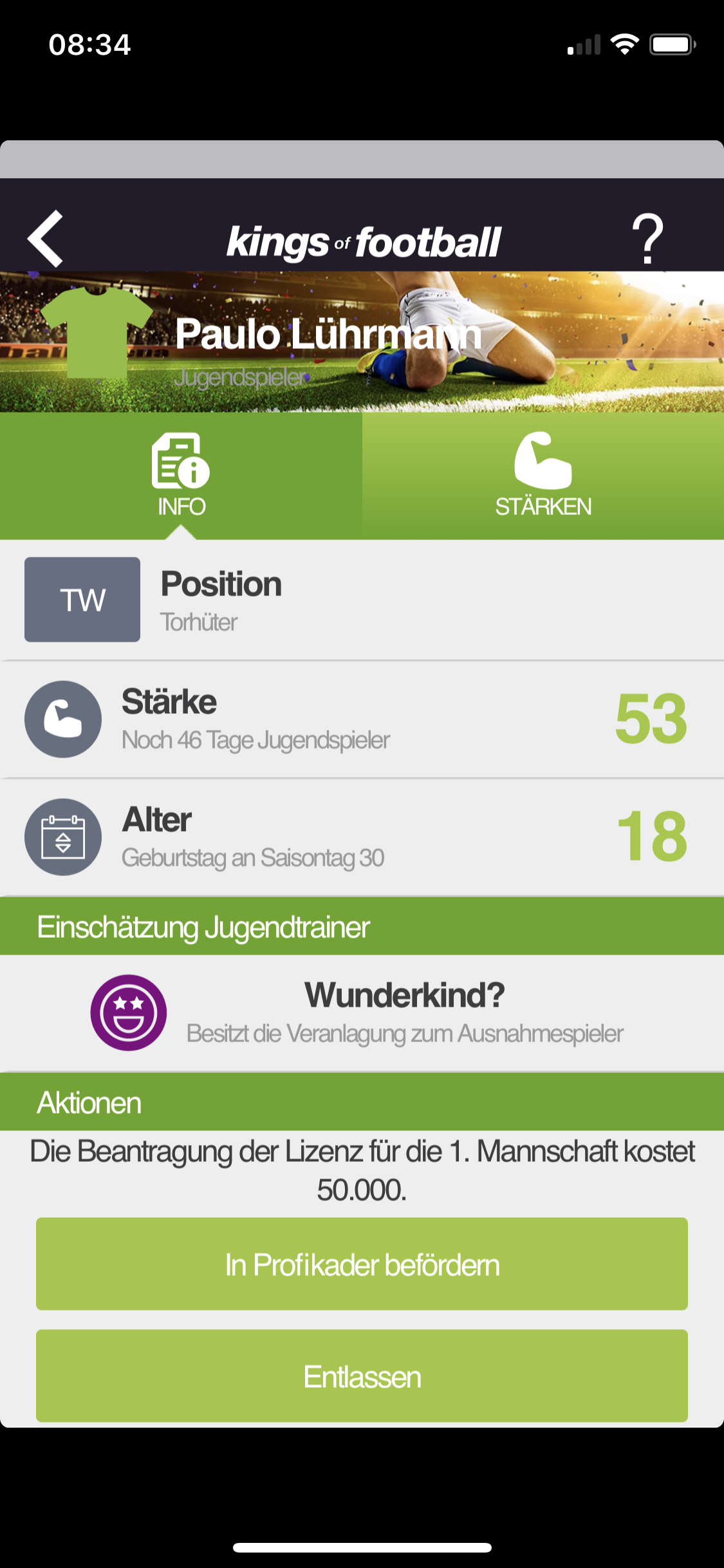The width and height of the screenshot is (724, 1568).
Task: Go back using the header arrow
Action: [46, 239]
